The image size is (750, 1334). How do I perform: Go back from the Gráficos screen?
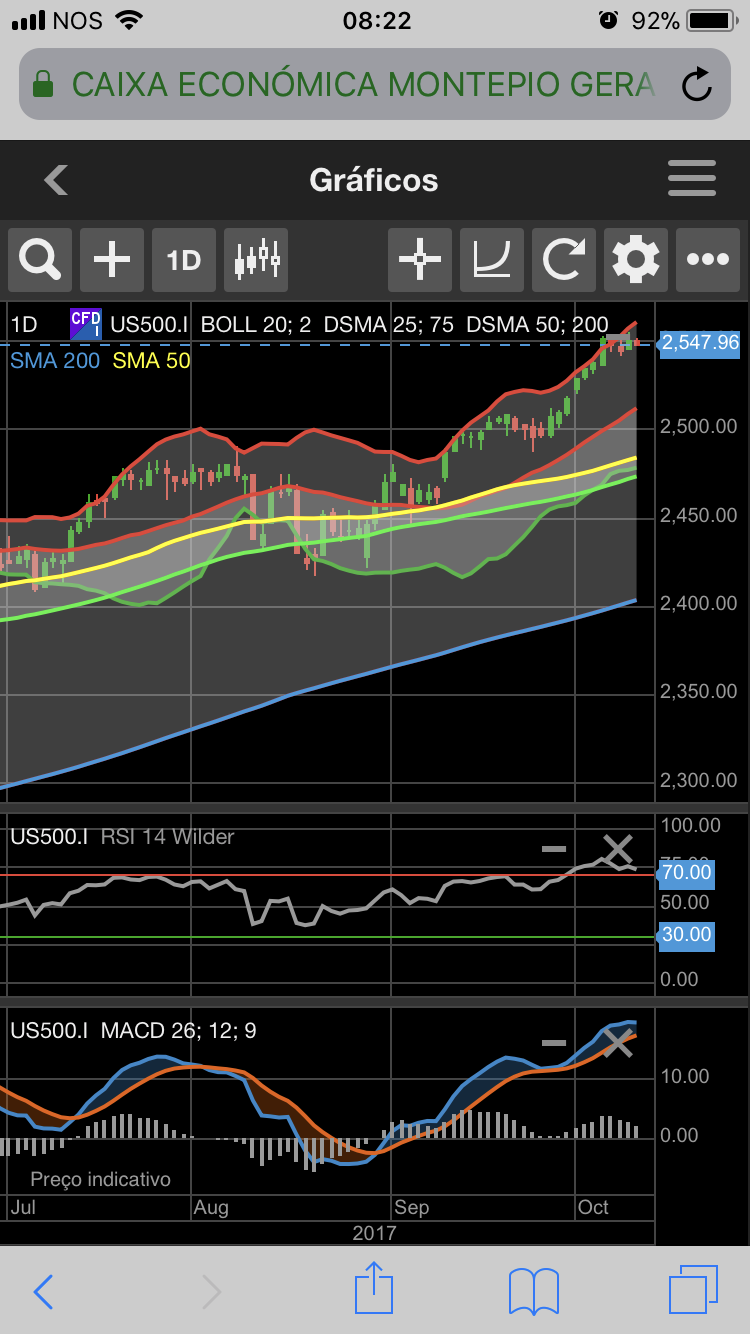56,180
